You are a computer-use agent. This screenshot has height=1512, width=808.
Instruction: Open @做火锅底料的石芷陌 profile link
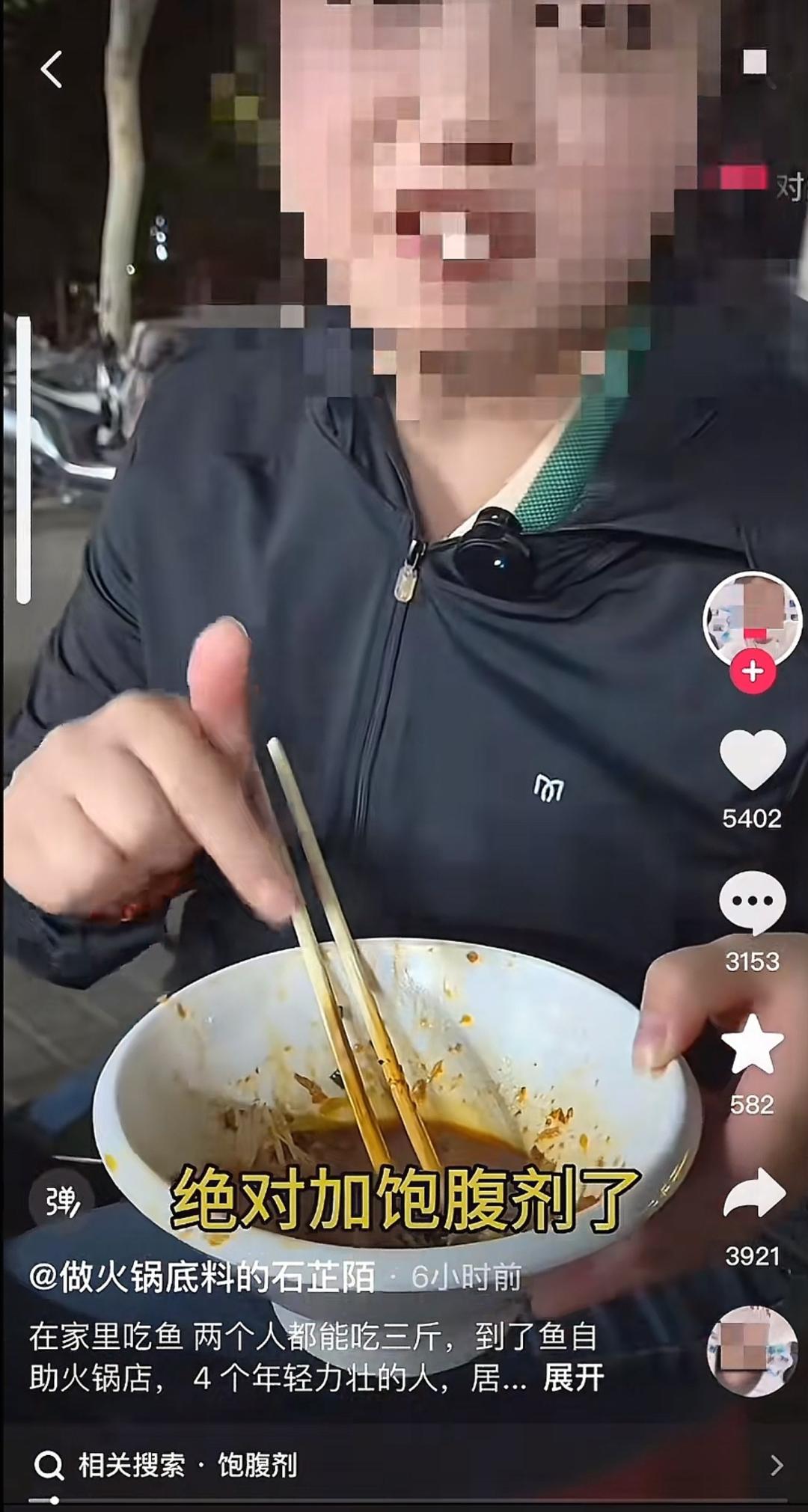(x=202, y=1278)
